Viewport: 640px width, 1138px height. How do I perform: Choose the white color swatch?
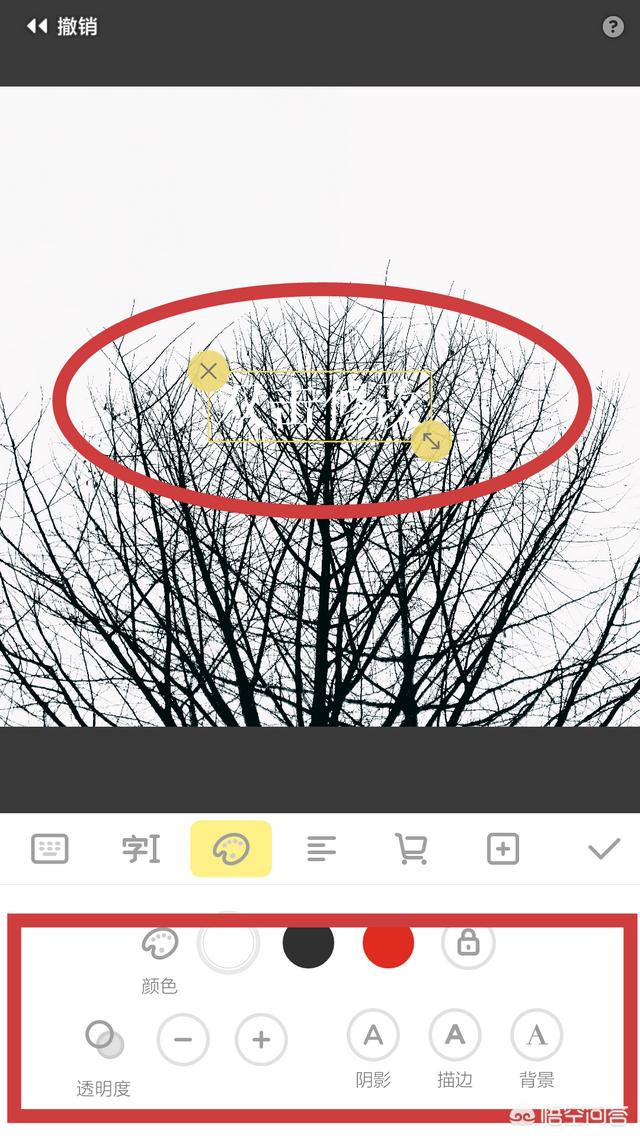point(228,943)
